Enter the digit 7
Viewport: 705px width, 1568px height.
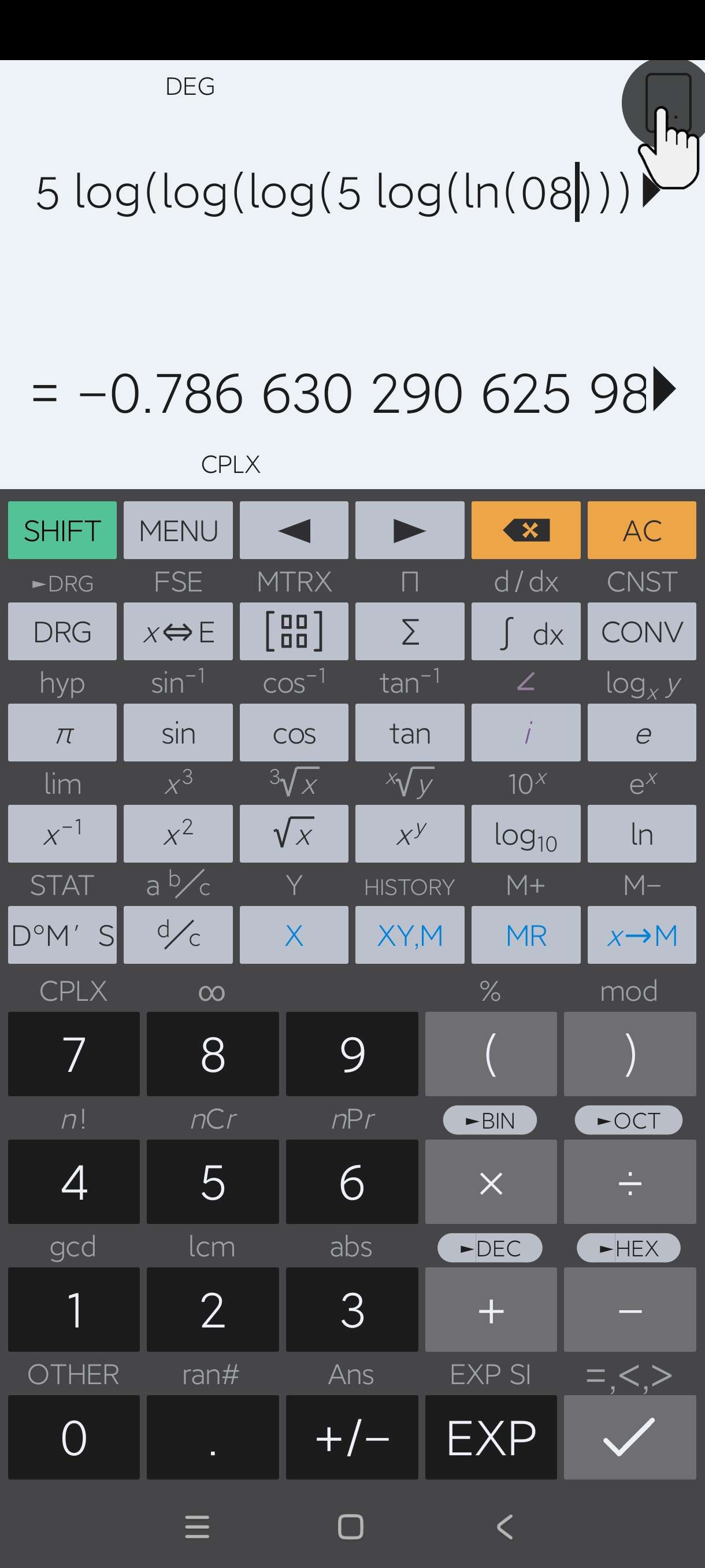pos(73,1053)
